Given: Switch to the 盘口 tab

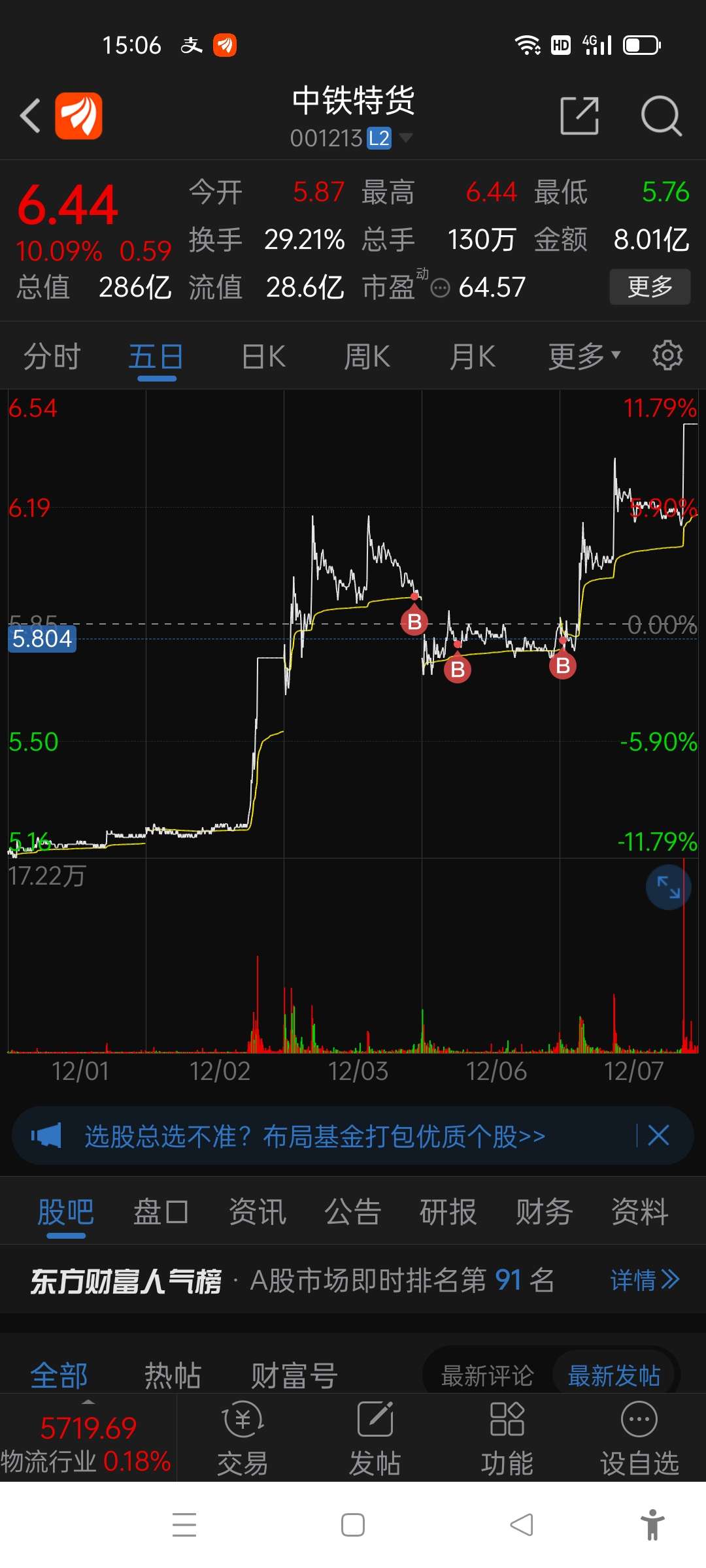Looking at the screenshot, I should point(161,1213).
